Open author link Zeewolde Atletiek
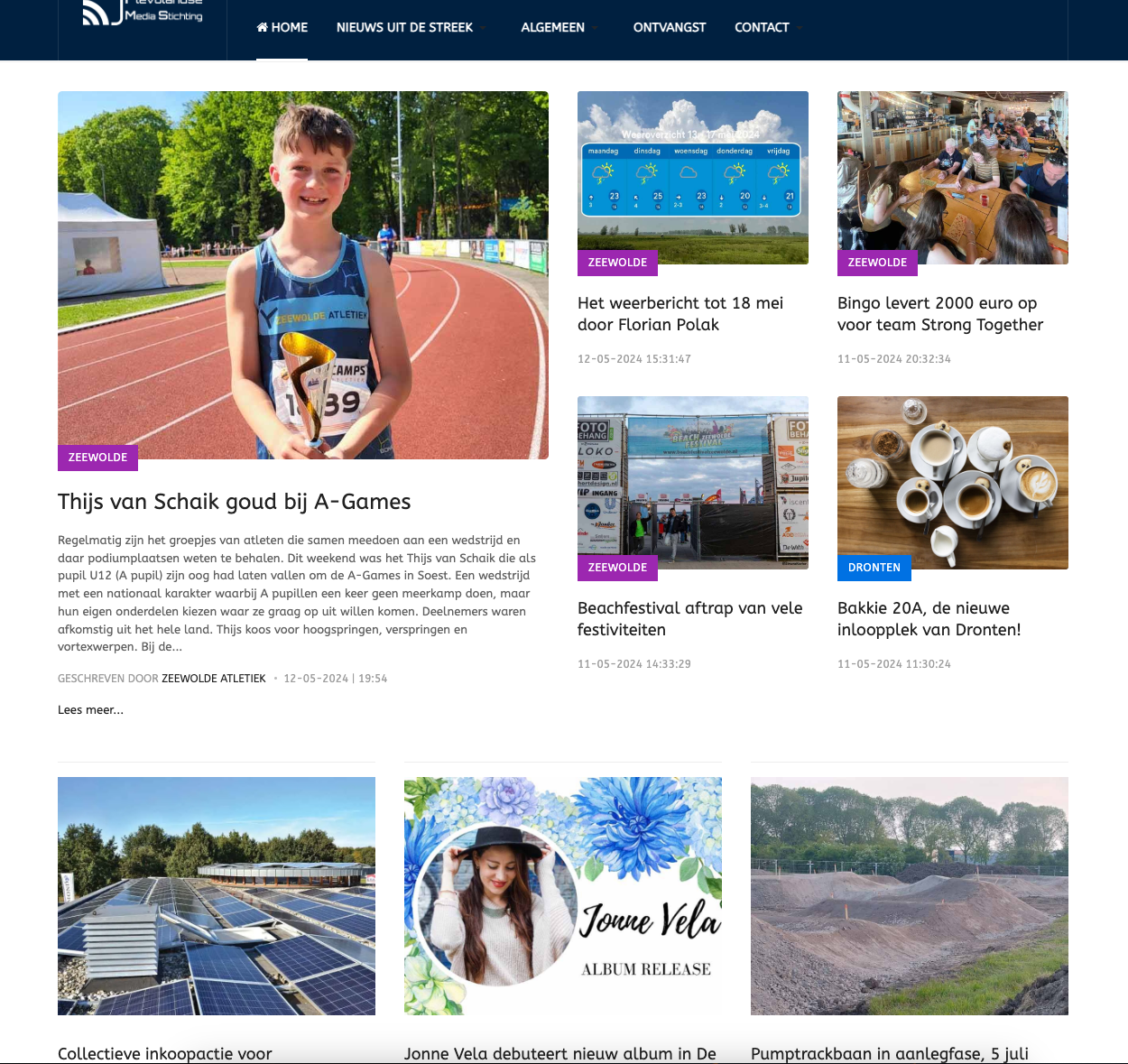 [214, 679]
